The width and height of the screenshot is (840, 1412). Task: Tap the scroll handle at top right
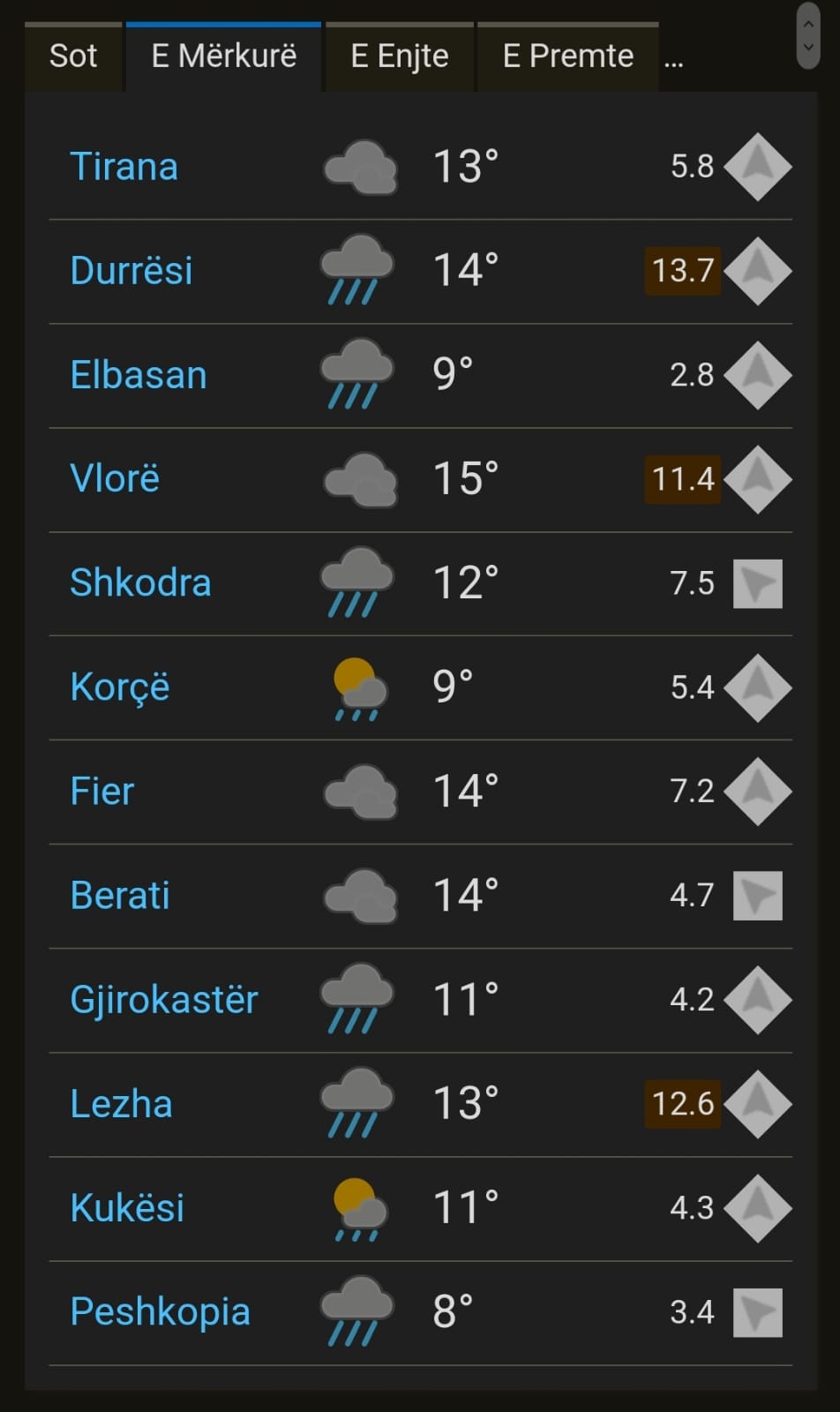[x=808, y=35]
